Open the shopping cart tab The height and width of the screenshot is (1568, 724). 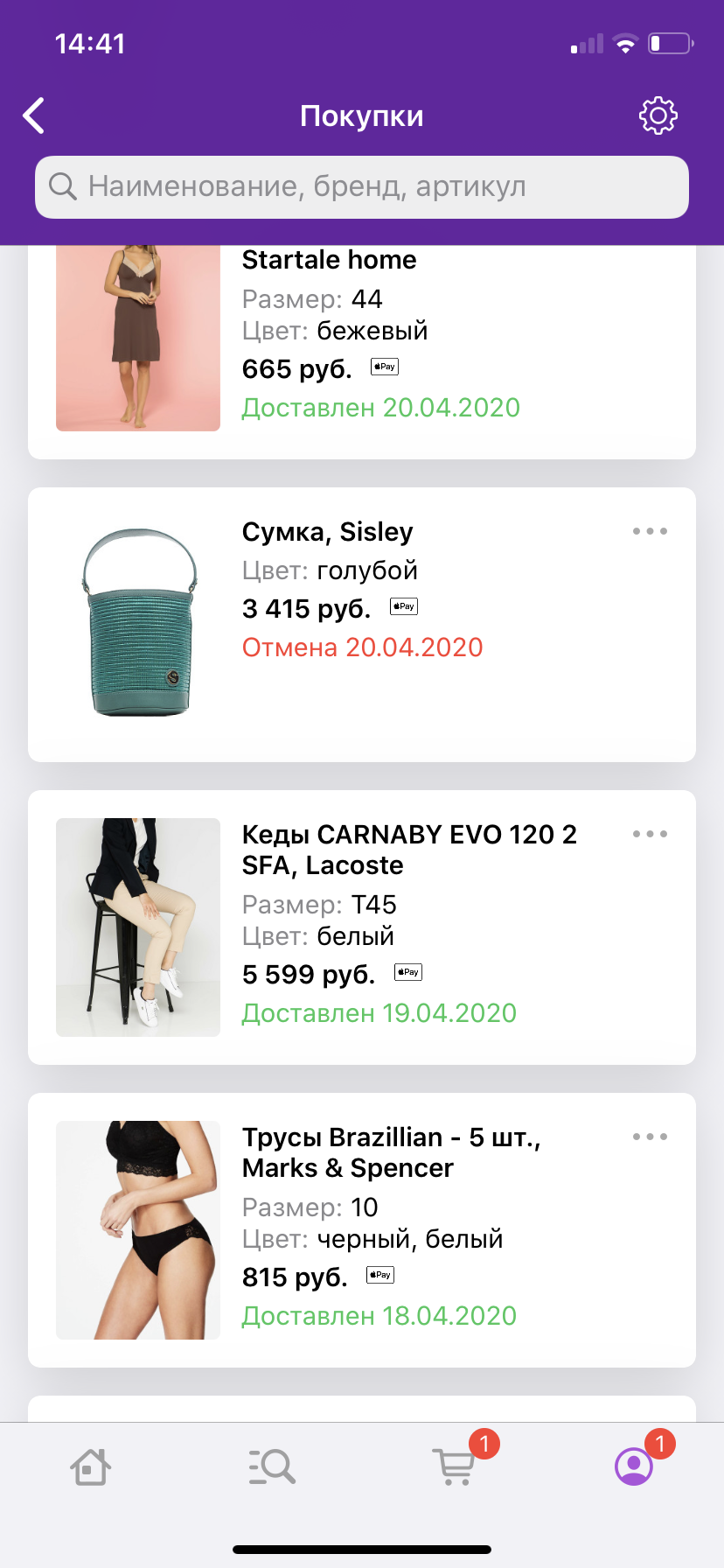click(455, 1466)
